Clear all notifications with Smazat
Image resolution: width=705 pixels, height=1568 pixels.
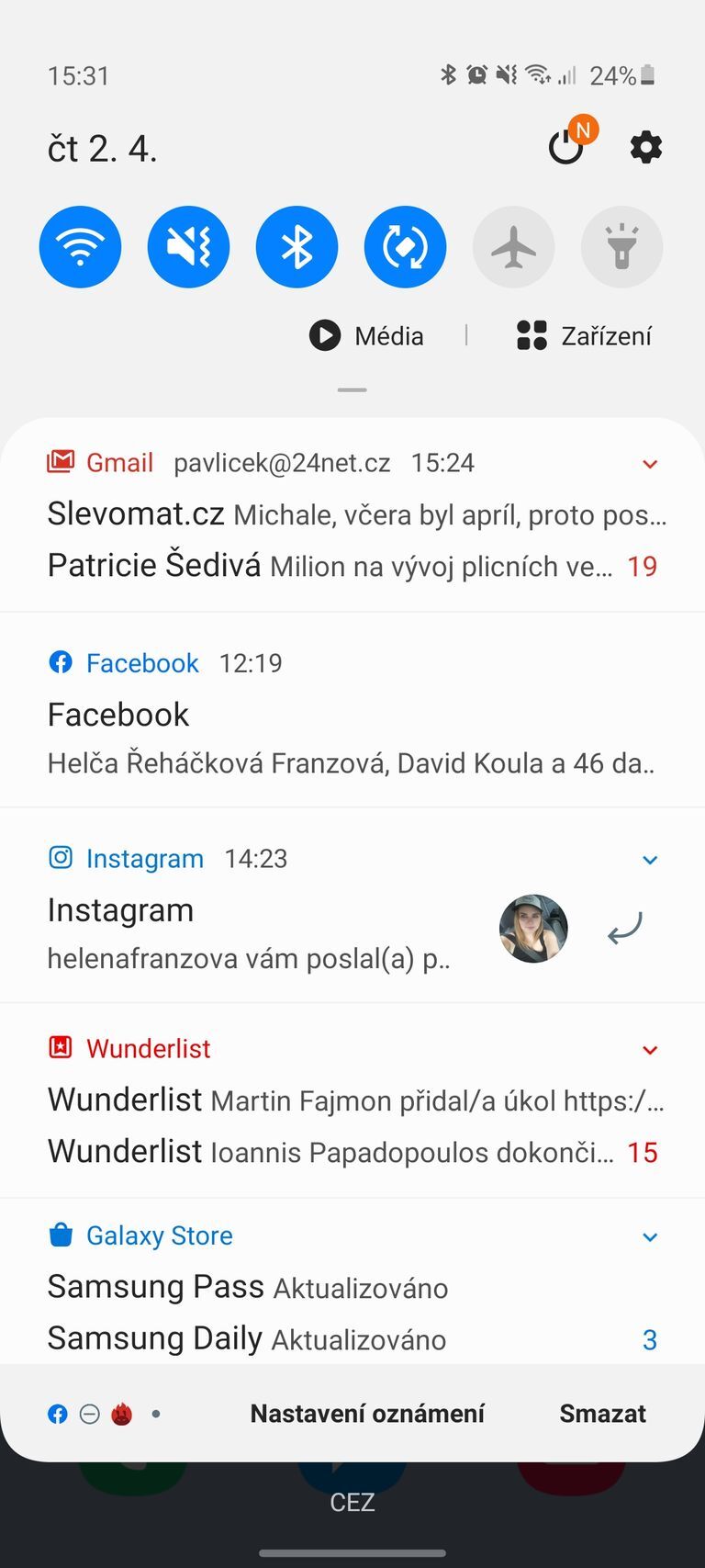(x=602, y=1414)
